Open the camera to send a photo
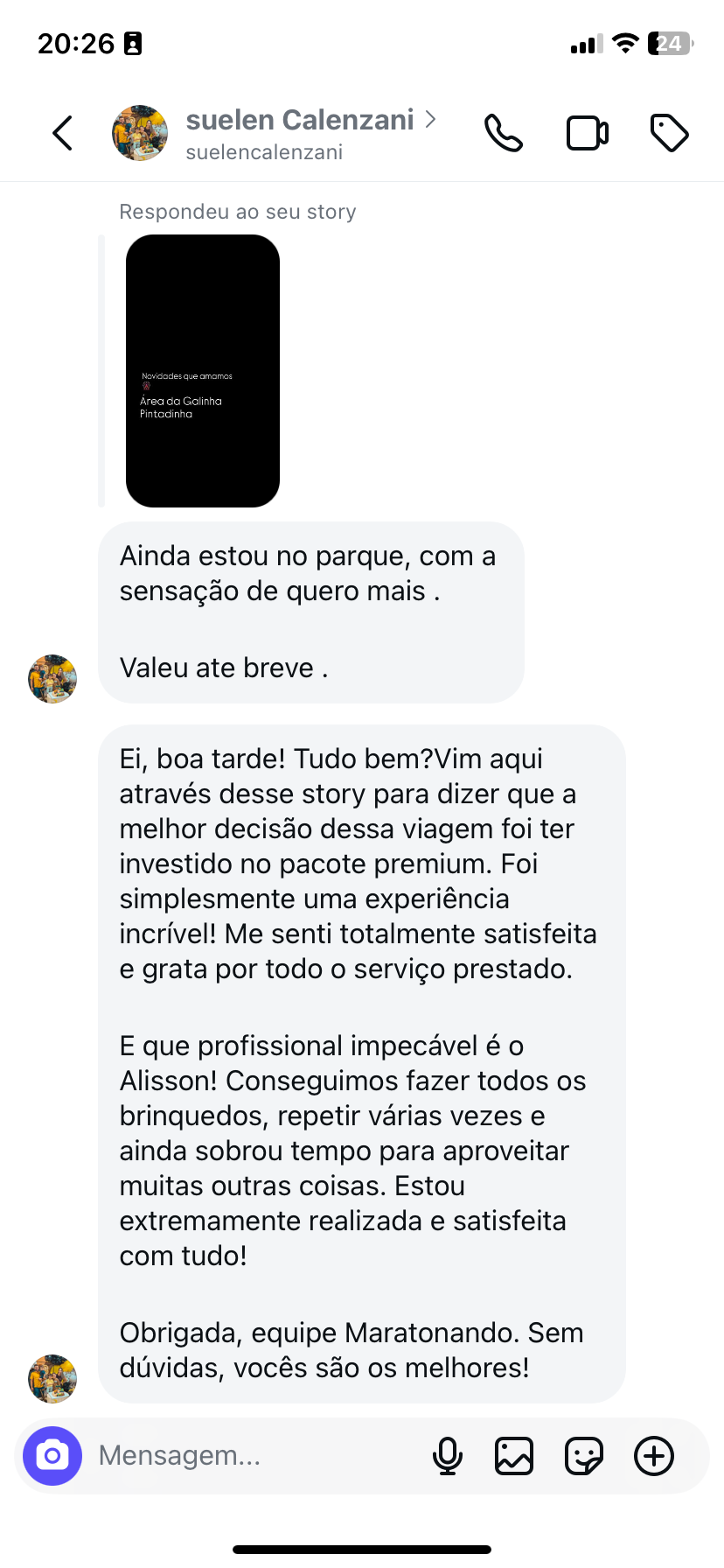This screenshot has width=724, height=1568. [x=52, y=1456]
